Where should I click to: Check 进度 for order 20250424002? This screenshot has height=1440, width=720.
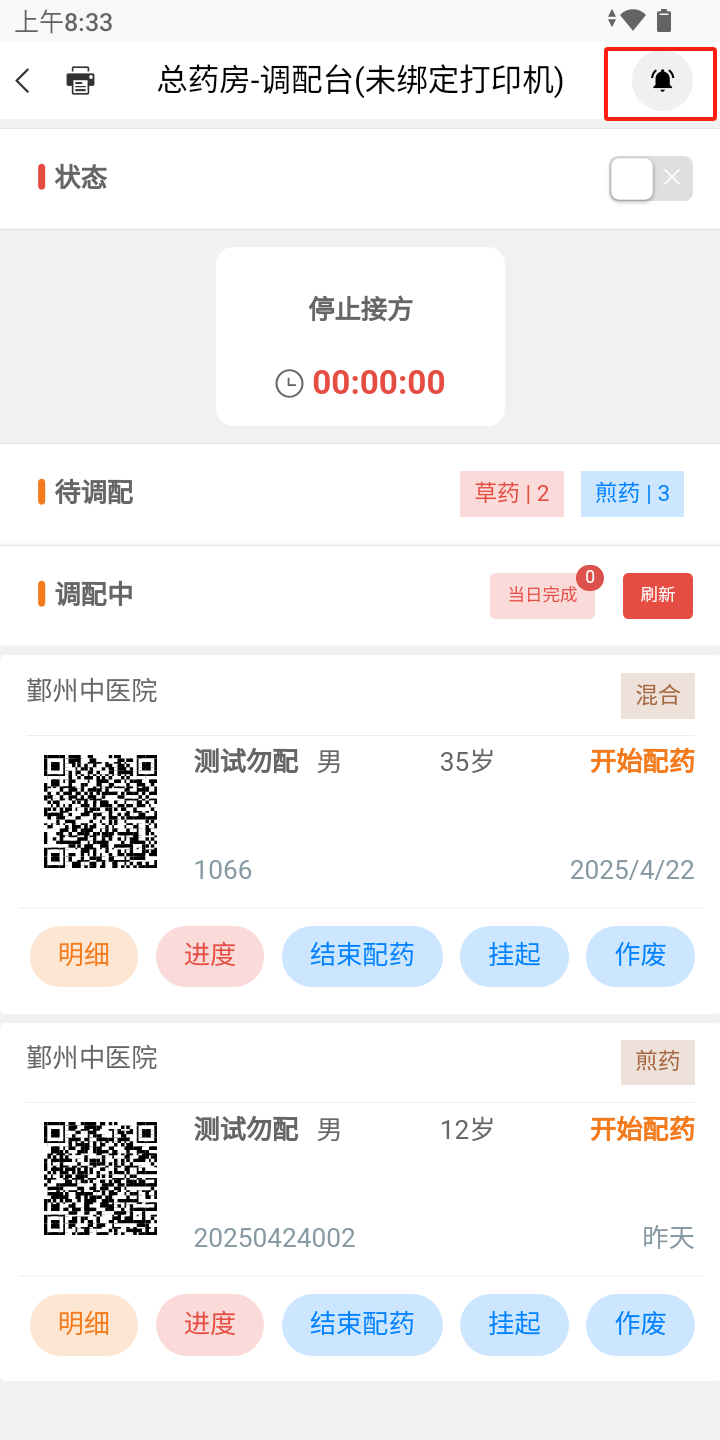210,1325
